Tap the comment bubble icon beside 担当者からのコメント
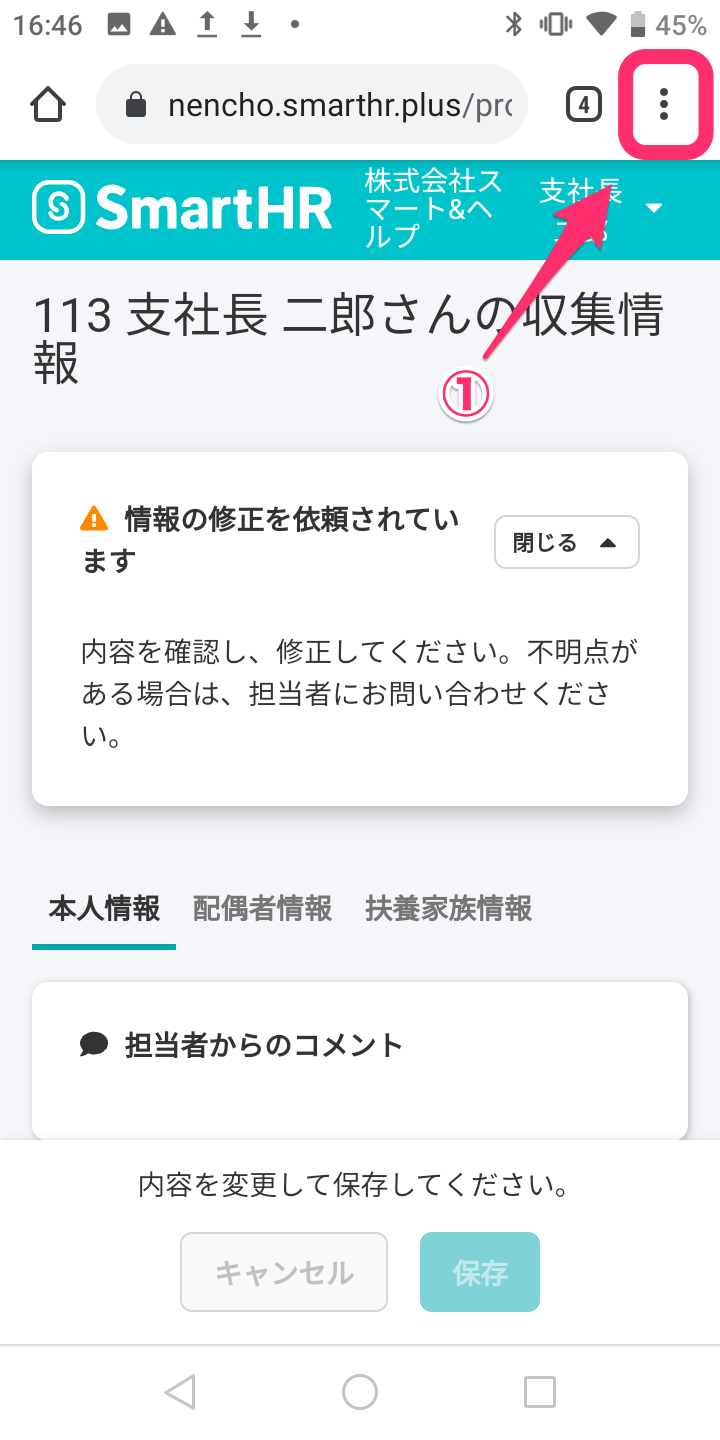Viewport: 720px width, 1440px height. click(91, 1044)
